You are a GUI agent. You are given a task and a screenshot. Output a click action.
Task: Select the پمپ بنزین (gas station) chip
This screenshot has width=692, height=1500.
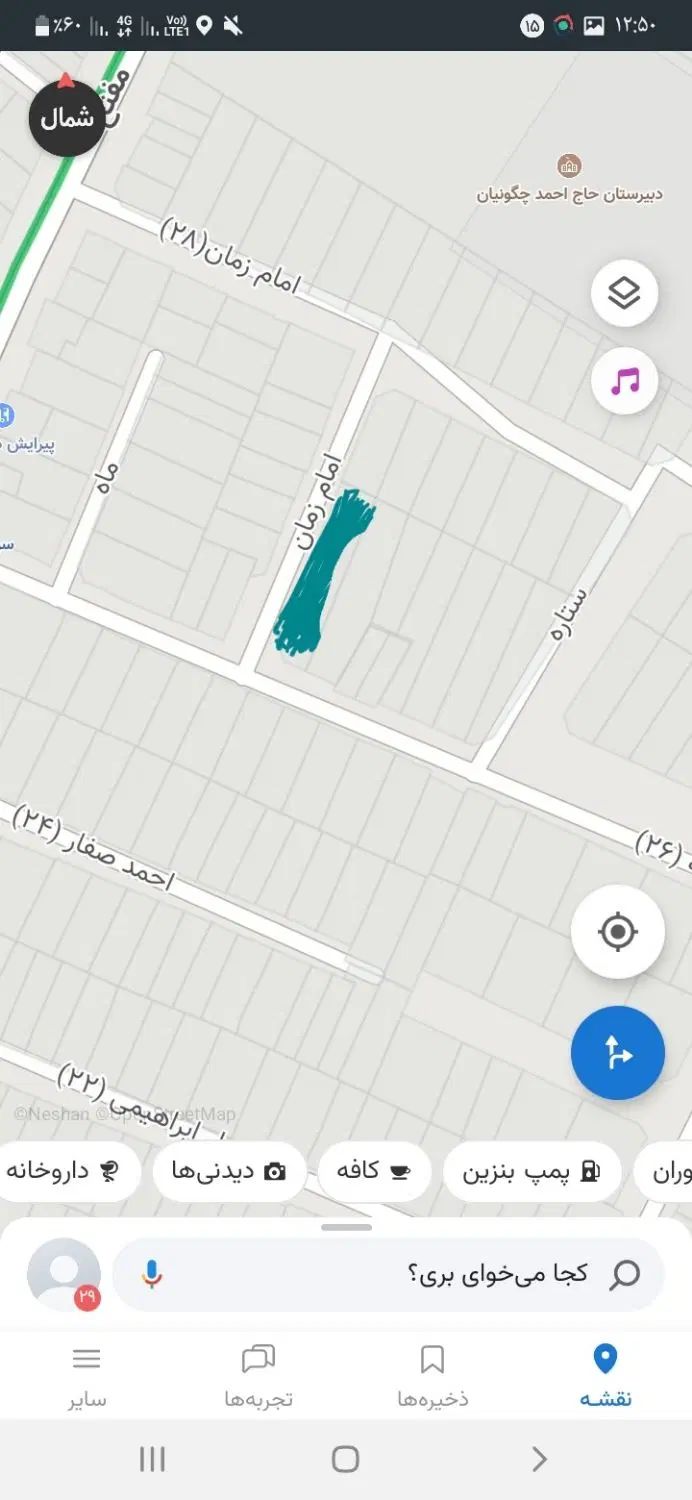pos(532,1171)
